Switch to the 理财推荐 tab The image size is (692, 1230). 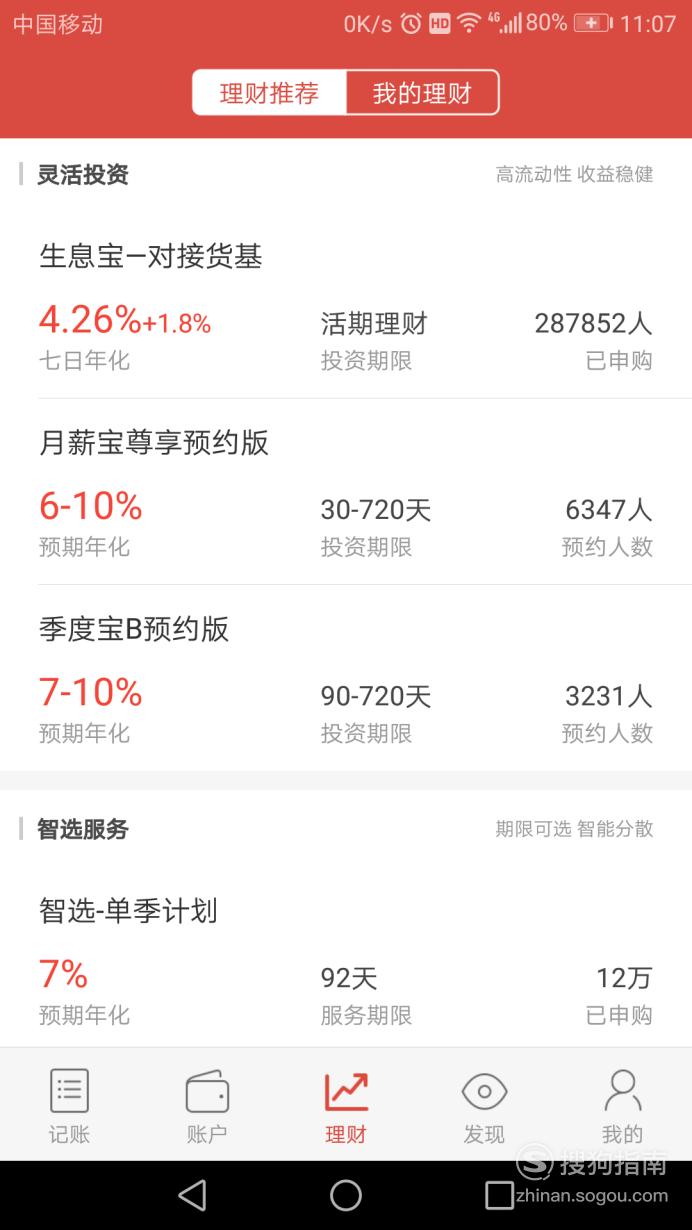click(x=269, y=93)
